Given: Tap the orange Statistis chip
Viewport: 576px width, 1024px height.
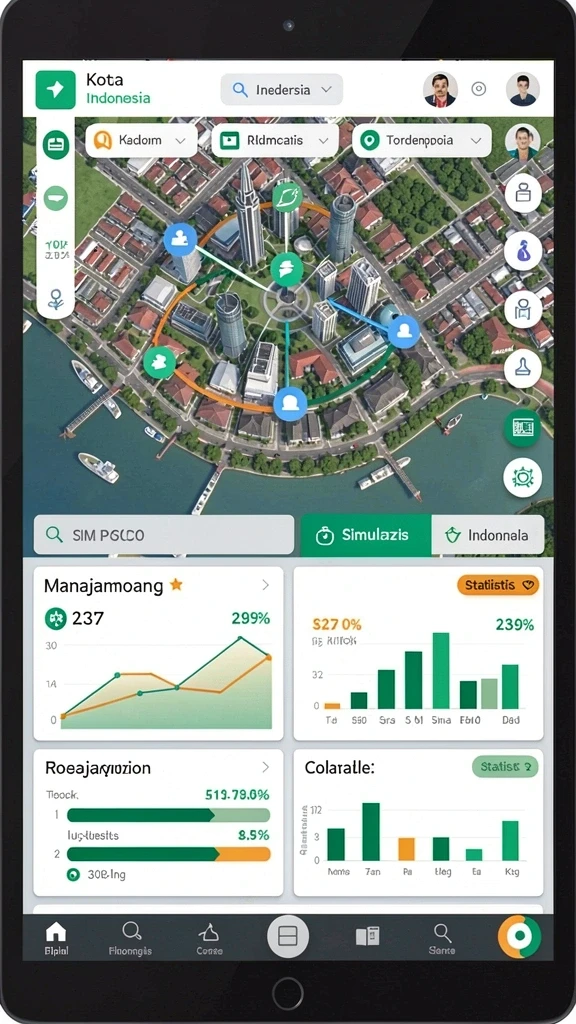Looking at the screenshot, I should tap(498, 585).
